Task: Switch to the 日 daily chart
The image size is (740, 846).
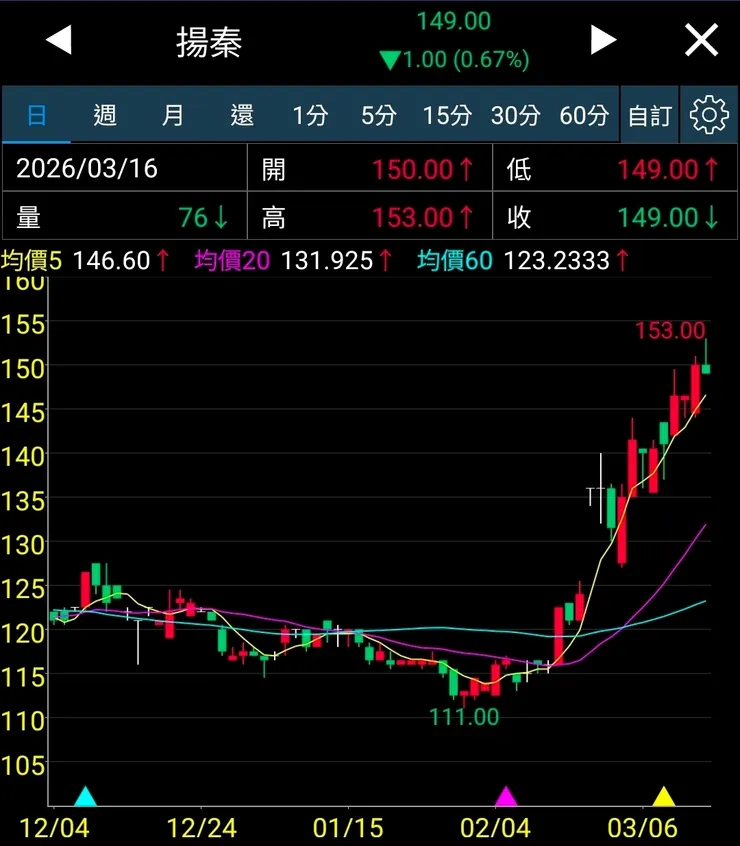Action: pyautogui.click(x=36, y=116)
